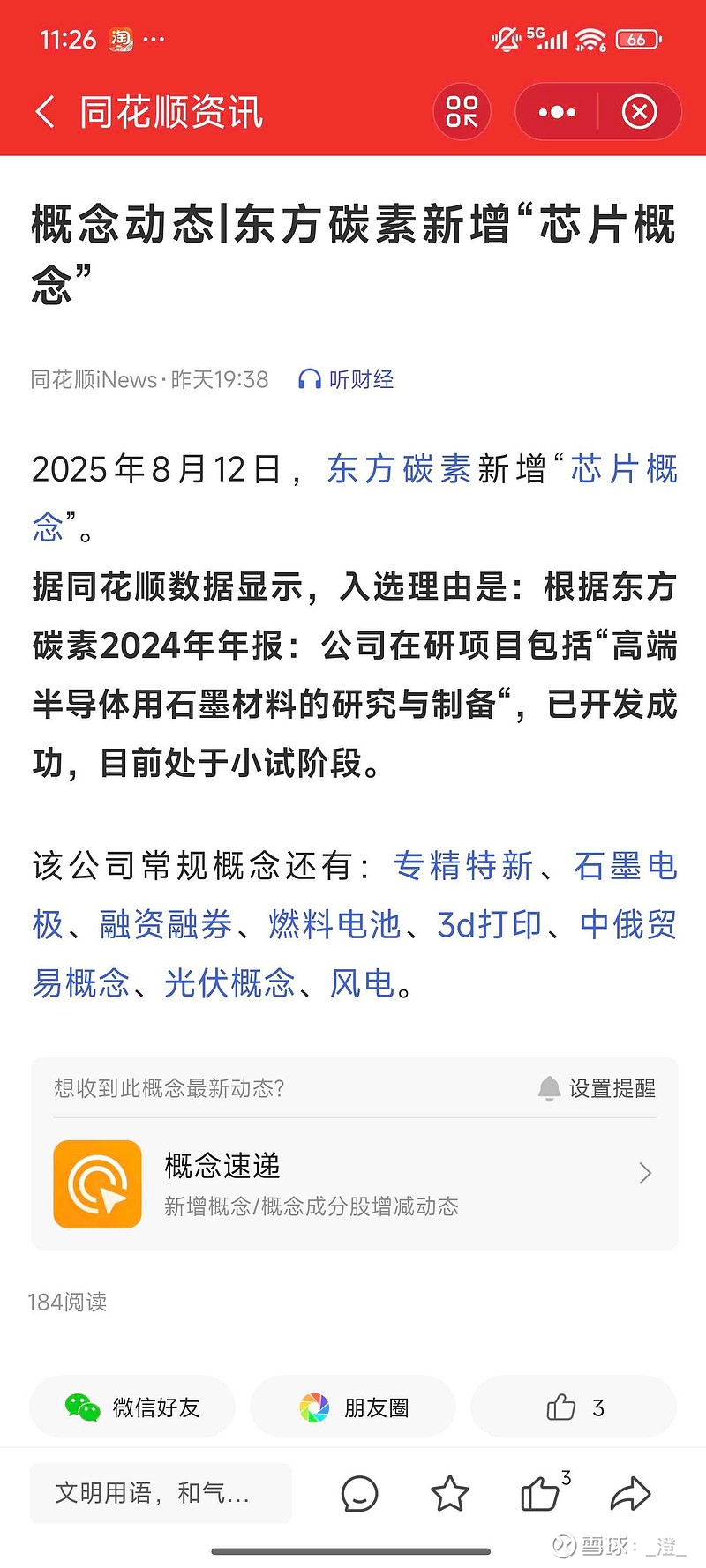The width and height of the screenshot is (706, 1568).
Task: Open the 光伏概念 link
Action: (229, 982)
